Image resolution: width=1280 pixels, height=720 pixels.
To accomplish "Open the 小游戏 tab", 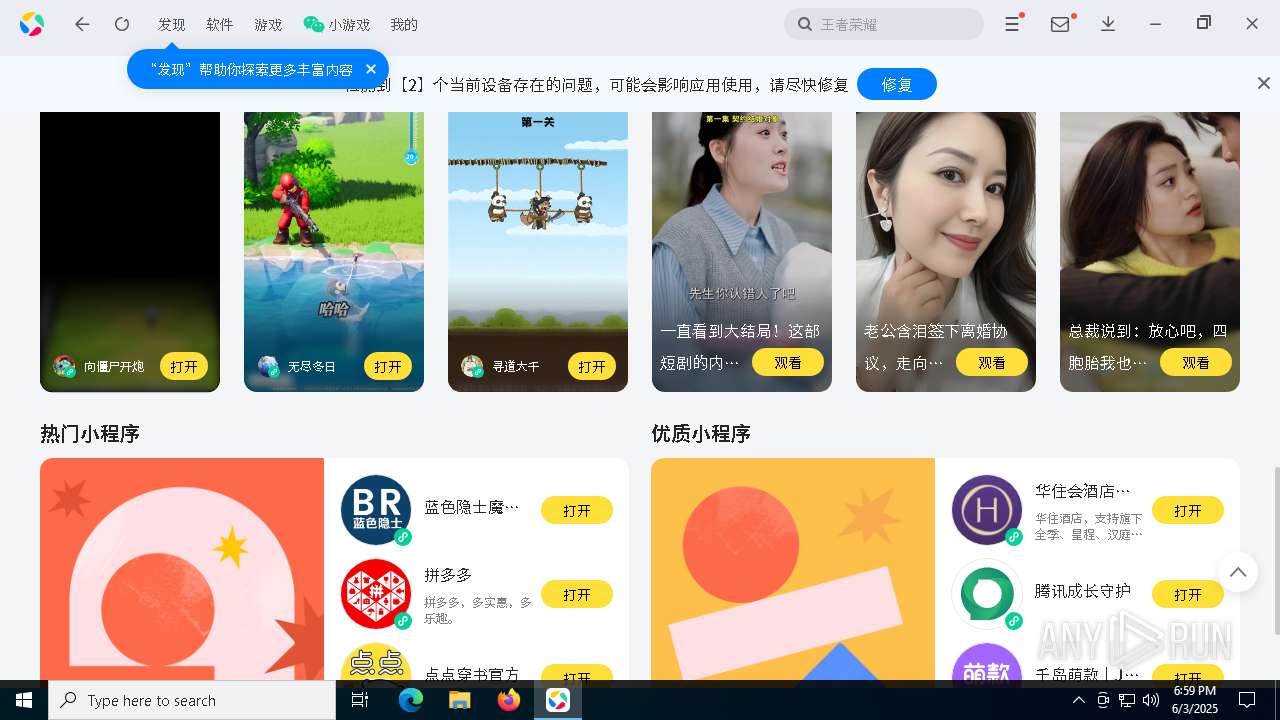I will click(337, 24).
